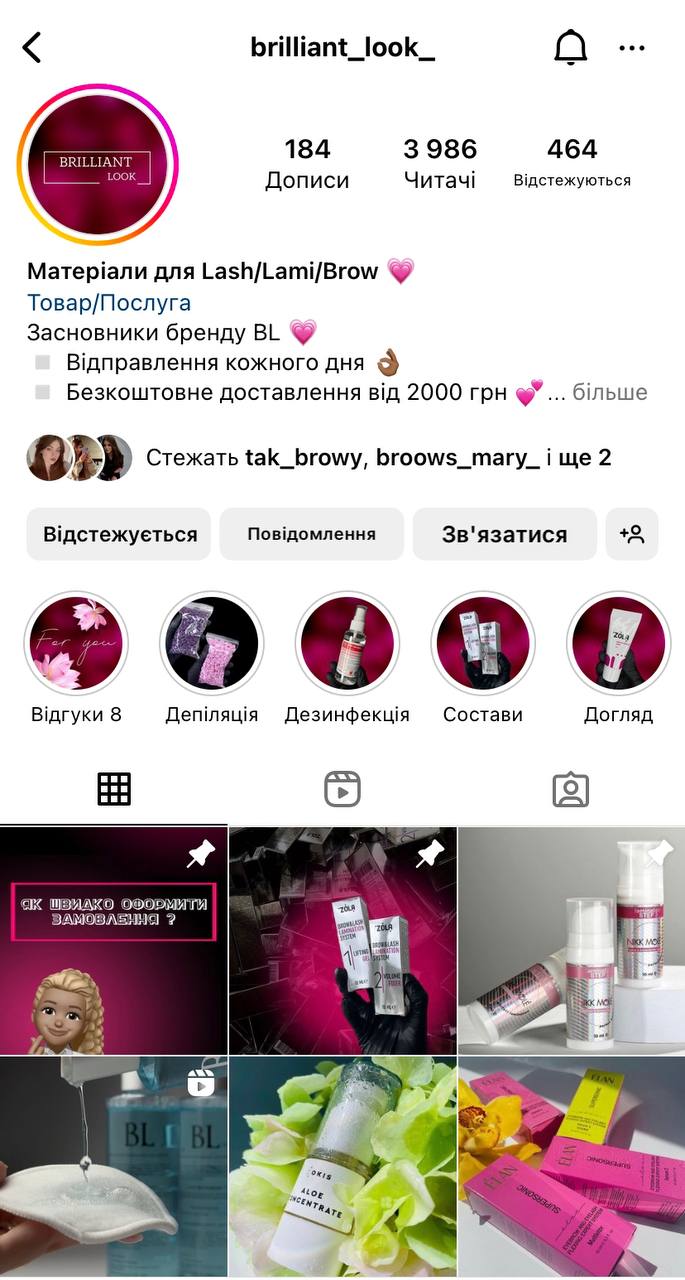Open suggested accounts with add-person icon
Viewport: 685px width, 1280px height.
click(x=632, y=534)
